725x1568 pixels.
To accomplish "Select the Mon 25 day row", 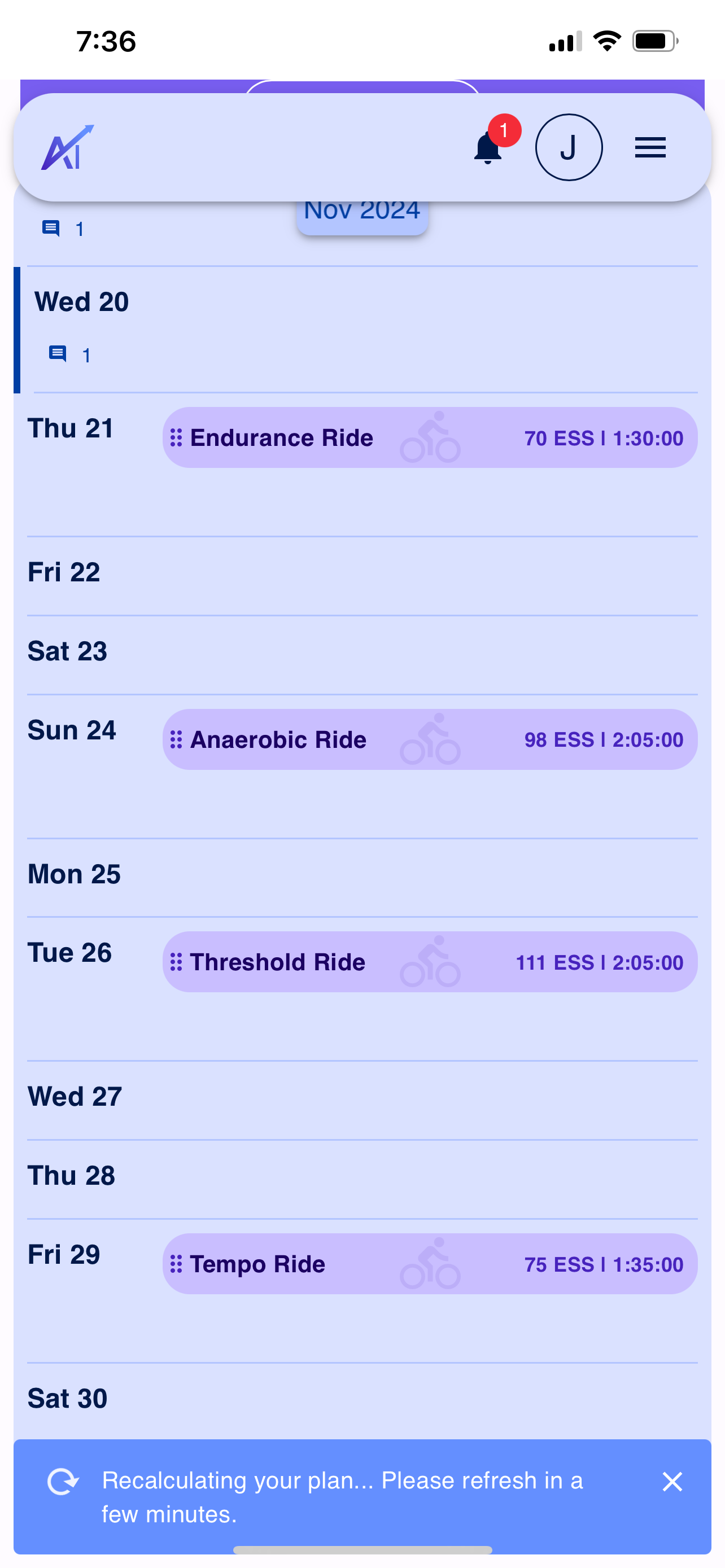I will tap(362, 878).
